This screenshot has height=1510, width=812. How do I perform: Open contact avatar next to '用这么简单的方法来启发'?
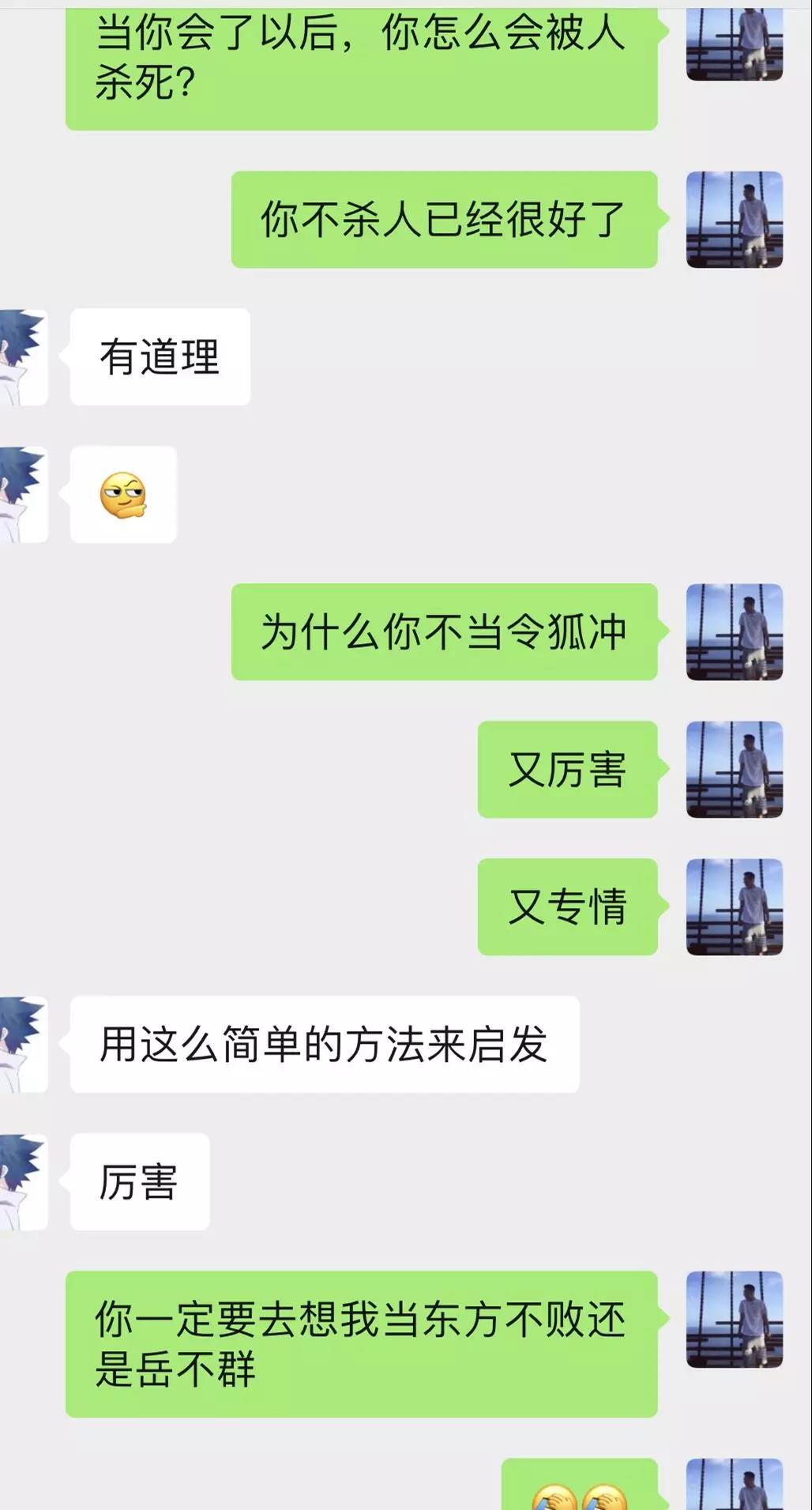[23, 1045]
